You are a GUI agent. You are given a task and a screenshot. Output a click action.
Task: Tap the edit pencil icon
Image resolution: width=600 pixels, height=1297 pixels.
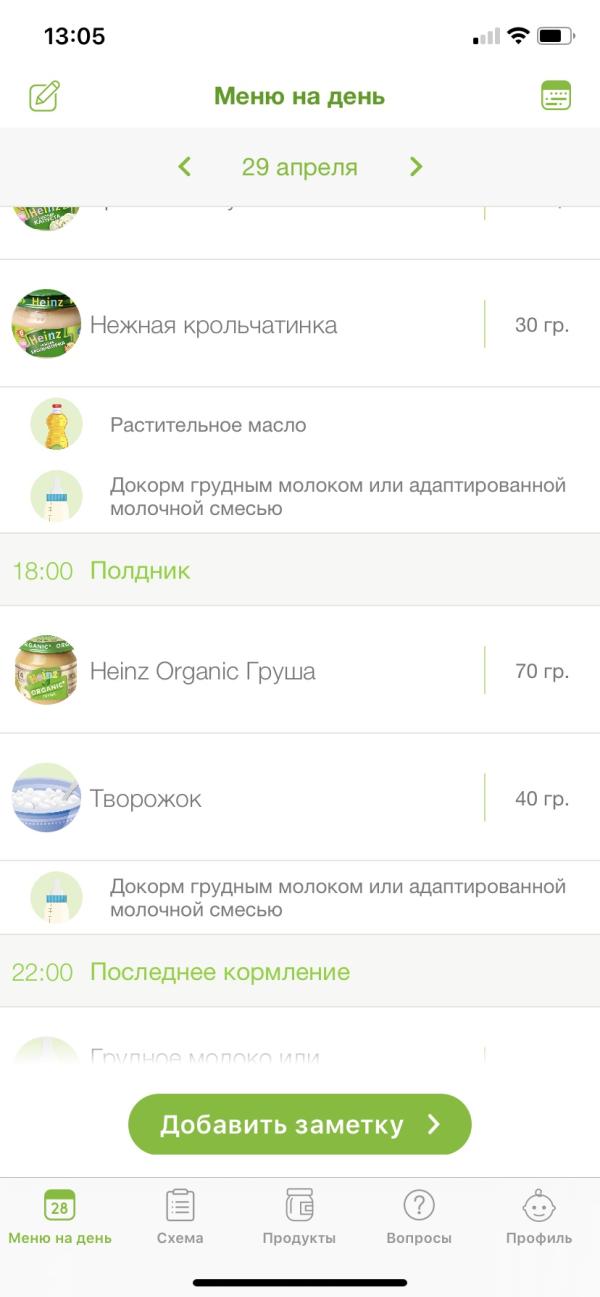point(44,96)
